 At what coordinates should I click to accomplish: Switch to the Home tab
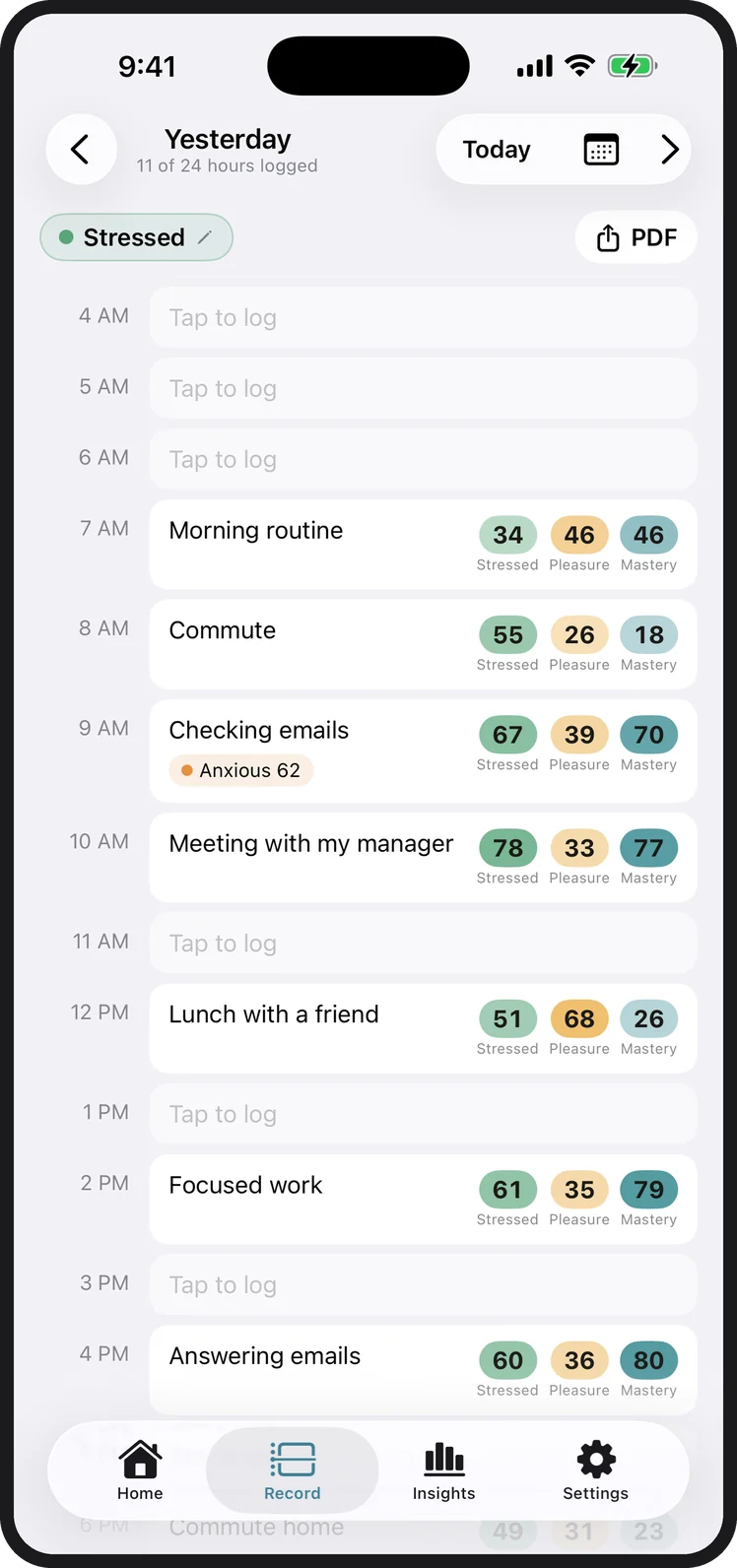click(x=140, y=1470)
